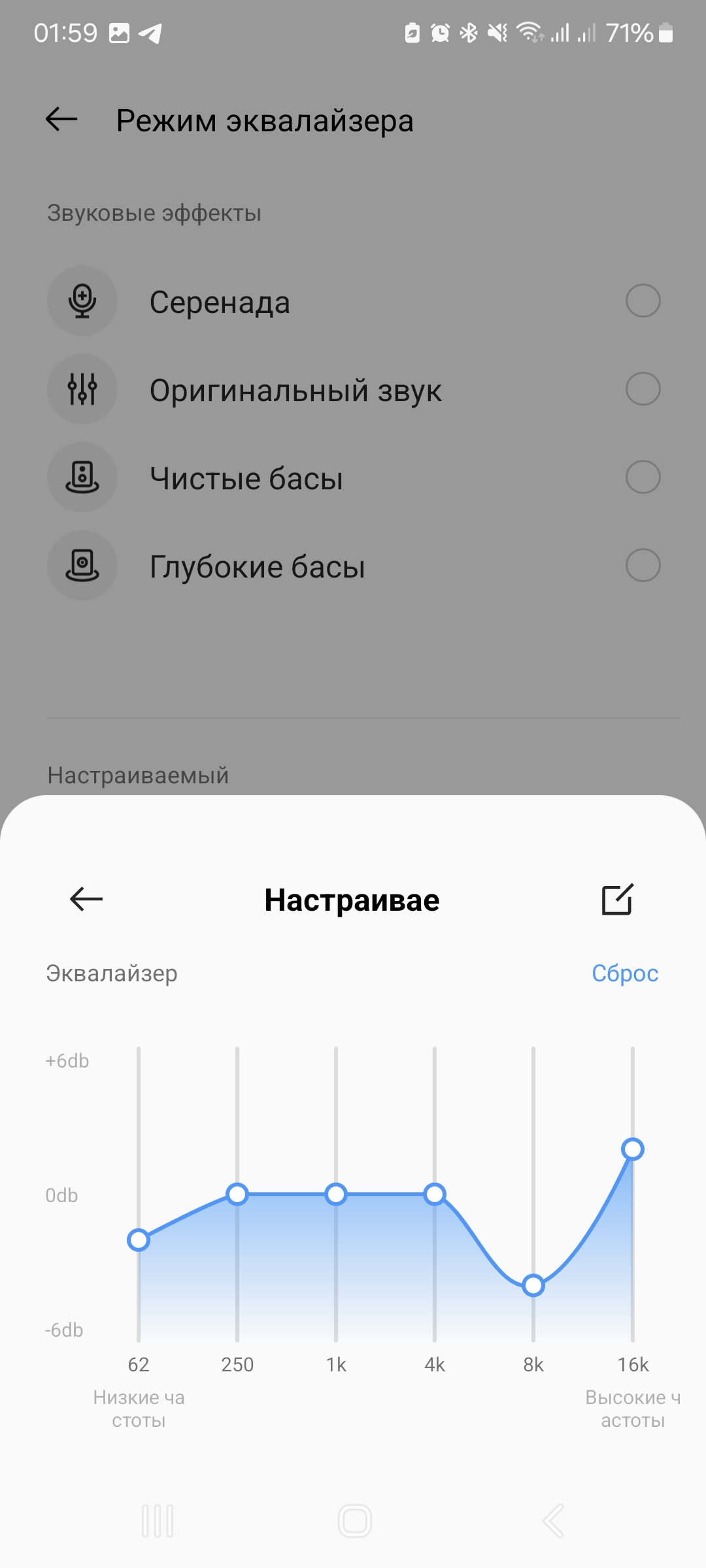Choose the Оригинальный звук preset

pyautogui.click(x=643, y=389)
